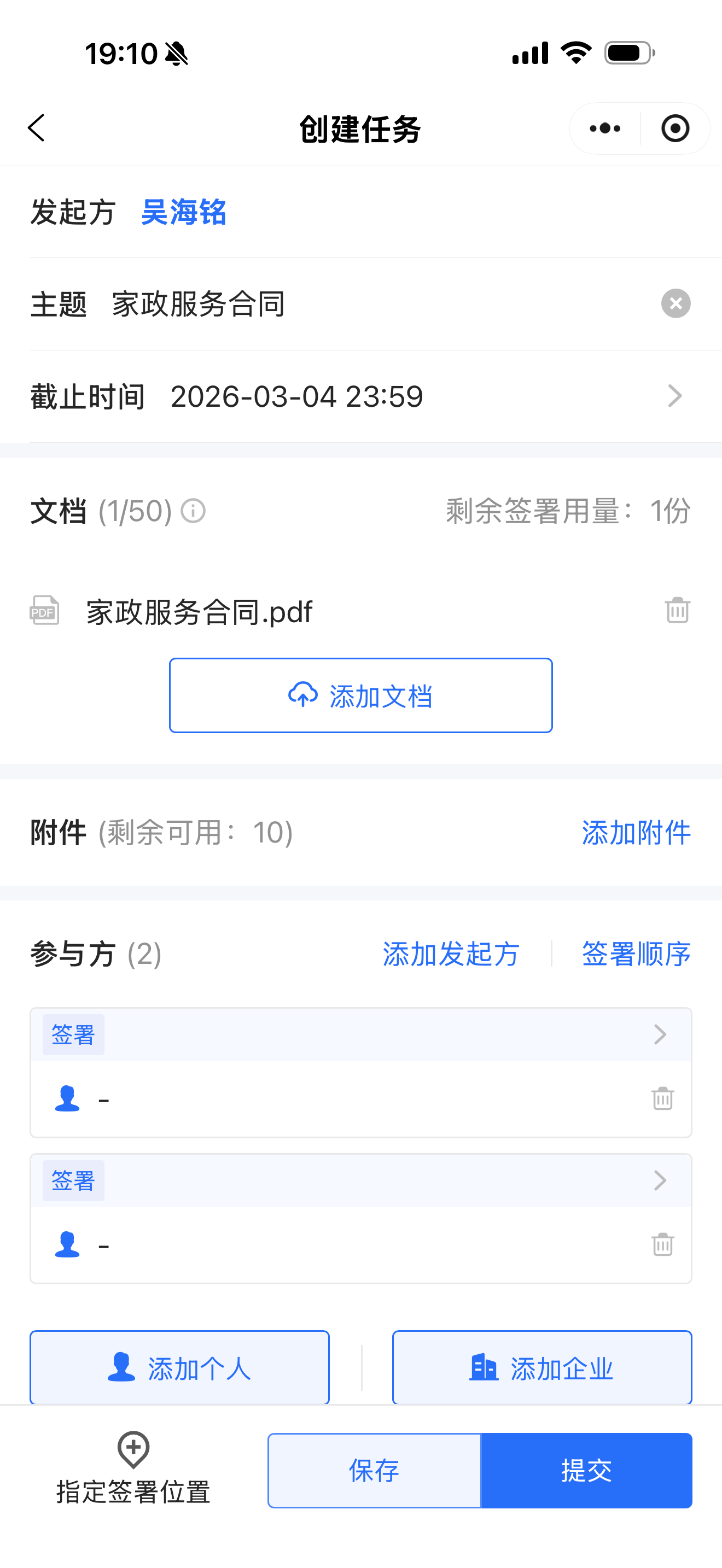Tap 添加文档 to upload a document

360,695
